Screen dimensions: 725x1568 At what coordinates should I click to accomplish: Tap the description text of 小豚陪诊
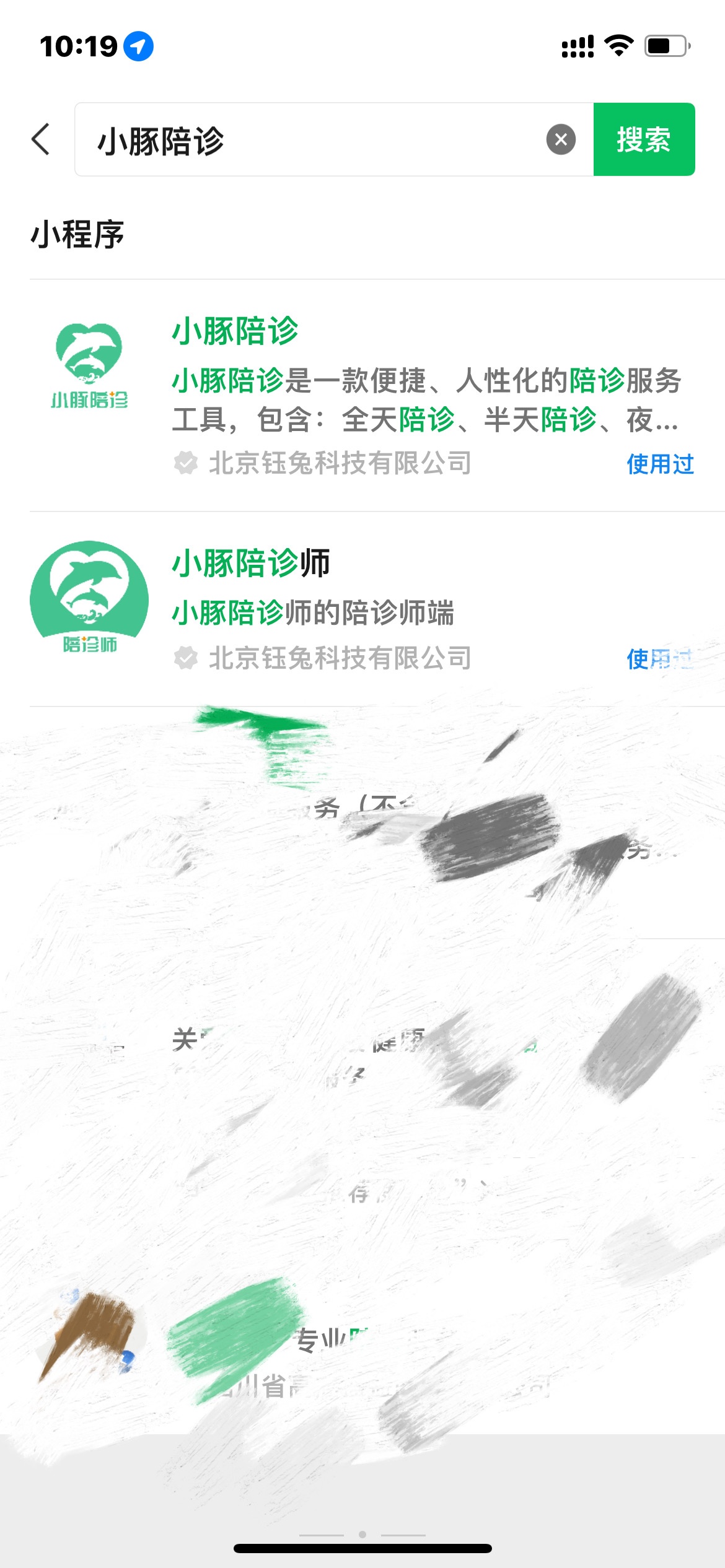pos(428,403)
